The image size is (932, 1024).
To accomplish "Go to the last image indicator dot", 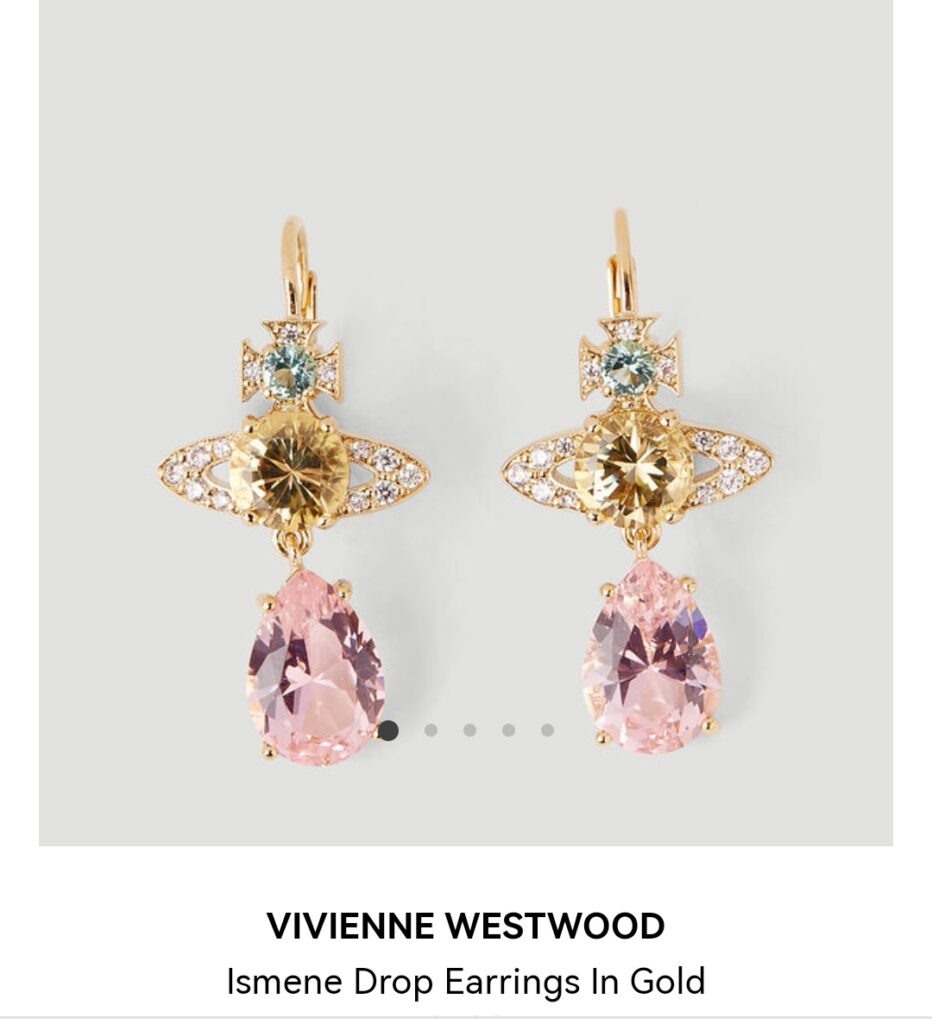I will [547, 730].
